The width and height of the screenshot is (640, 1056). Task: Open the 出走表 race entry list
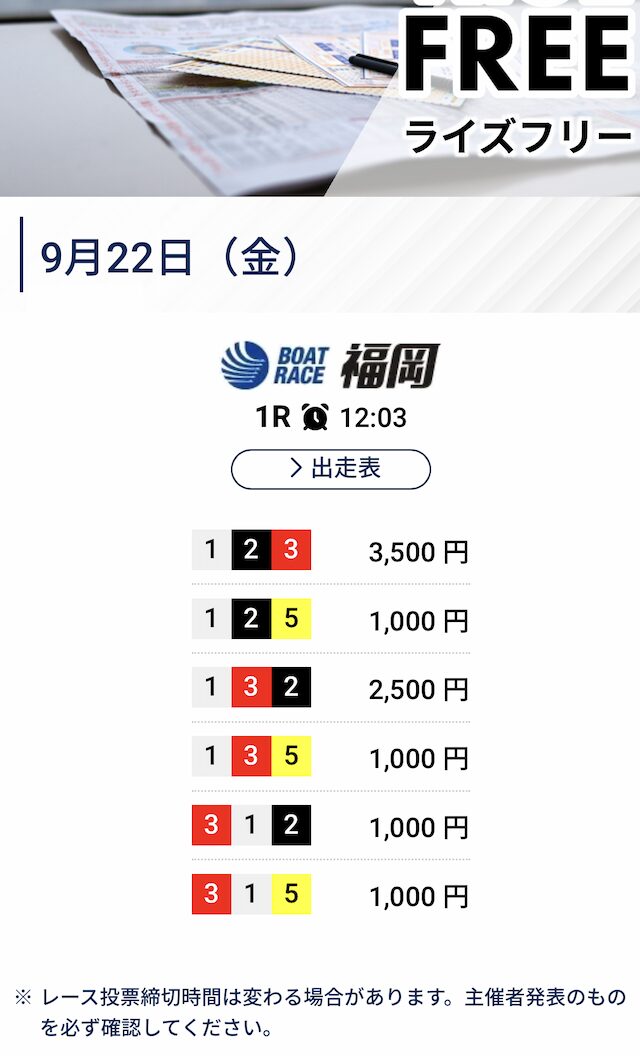click(x=331, y=469)
